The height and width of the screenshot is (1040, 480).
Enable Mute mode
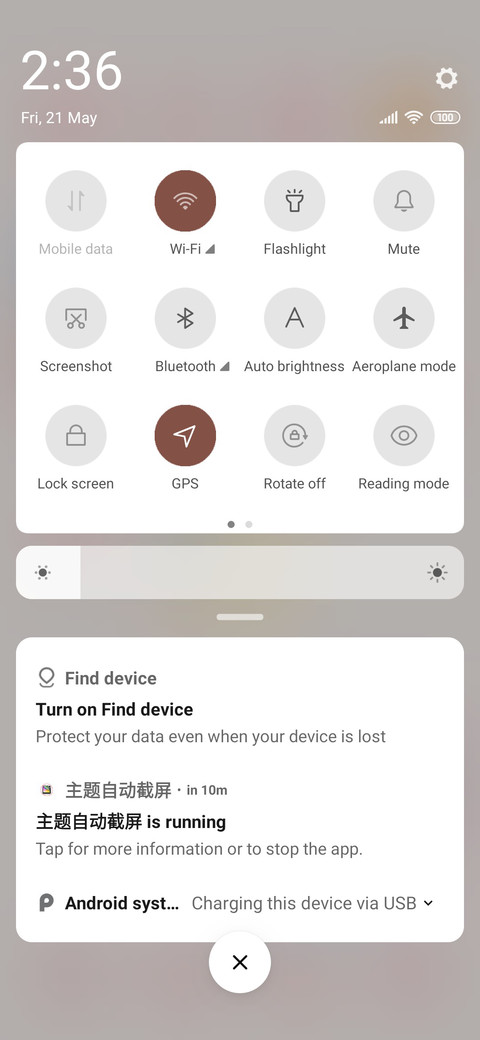[x=404, y=201]
